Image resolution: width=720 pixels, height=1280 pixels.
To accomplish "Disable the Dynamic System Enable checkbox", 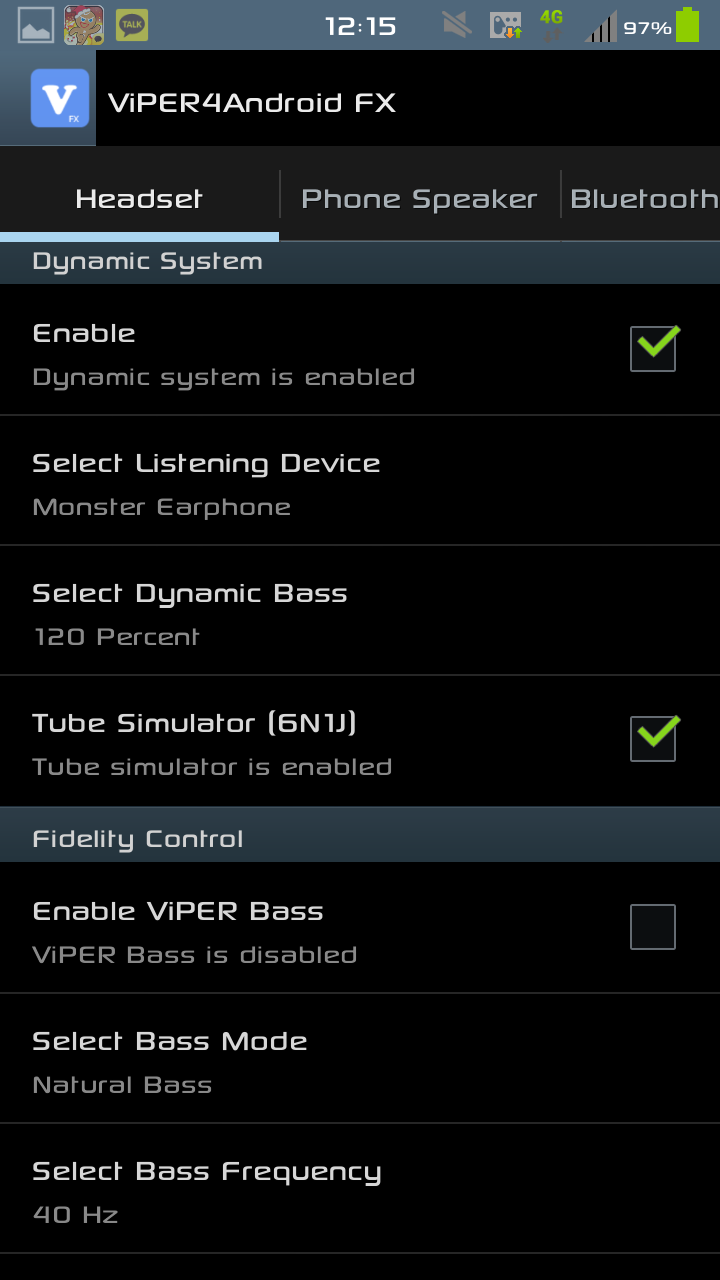I will [653, 349].
